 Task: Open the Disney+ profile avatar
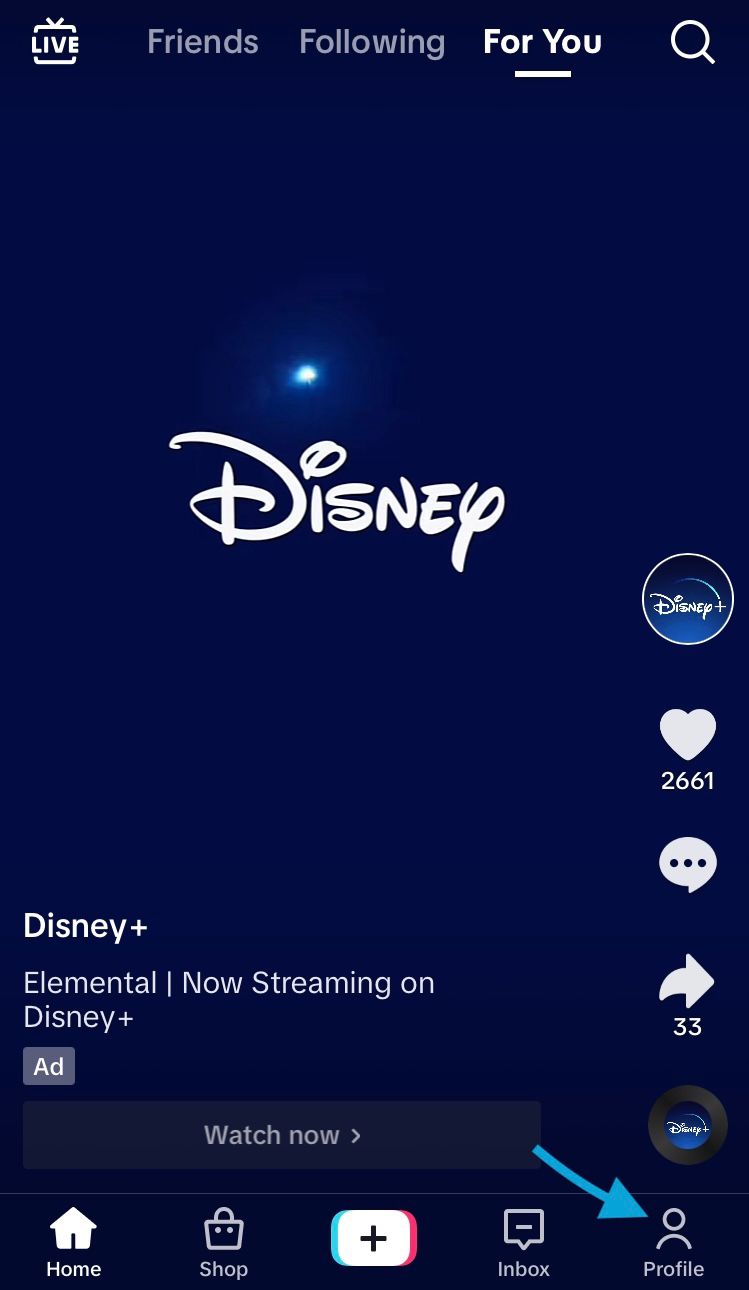pos(688,599)
